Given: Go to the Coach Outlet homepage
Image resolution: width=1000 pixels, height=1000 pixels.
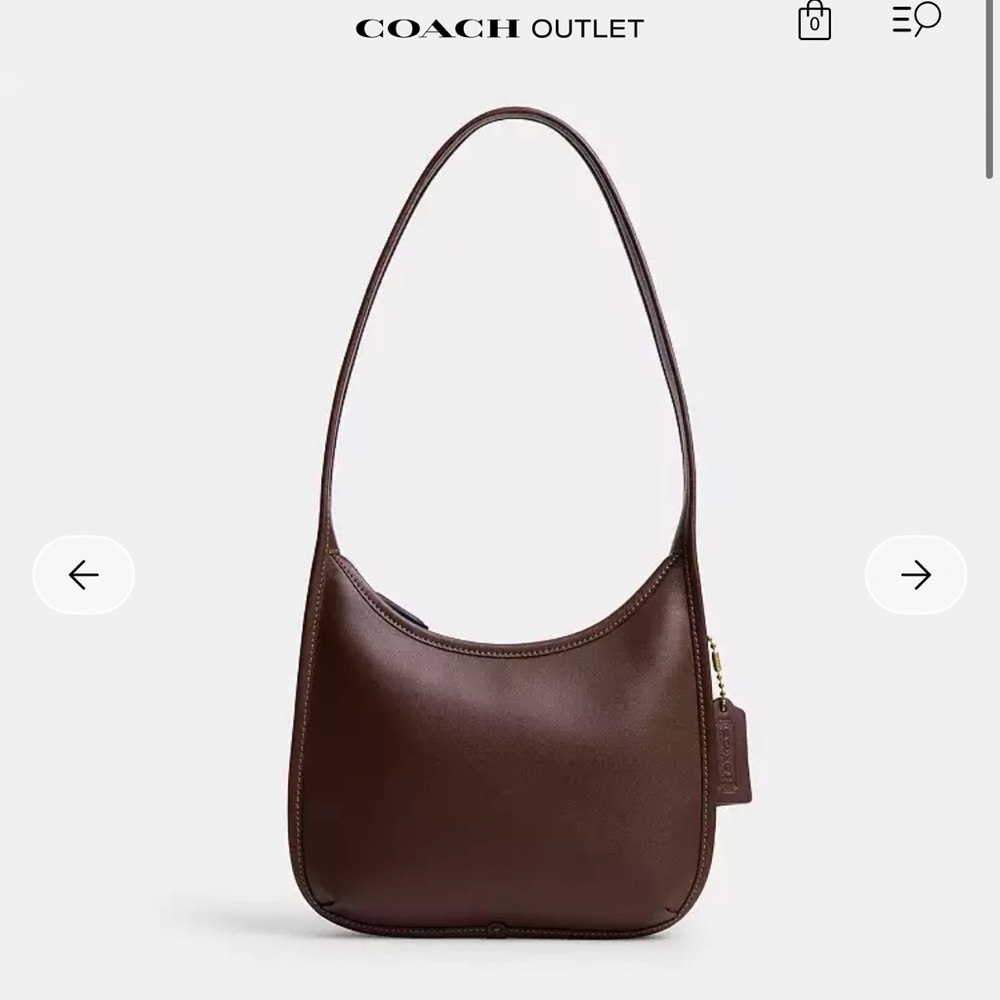Looking at the screenshot, I should [499, 28].
